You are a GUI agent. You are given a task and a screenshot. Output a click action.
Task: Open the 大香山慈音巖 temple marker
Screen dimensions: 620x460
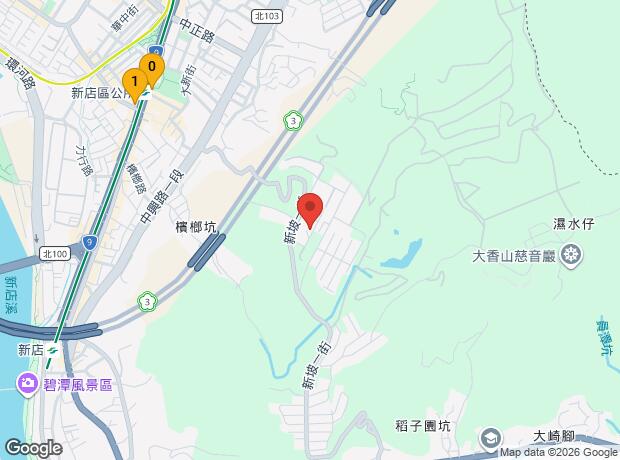pyautogui.click(x=572, y=256)
